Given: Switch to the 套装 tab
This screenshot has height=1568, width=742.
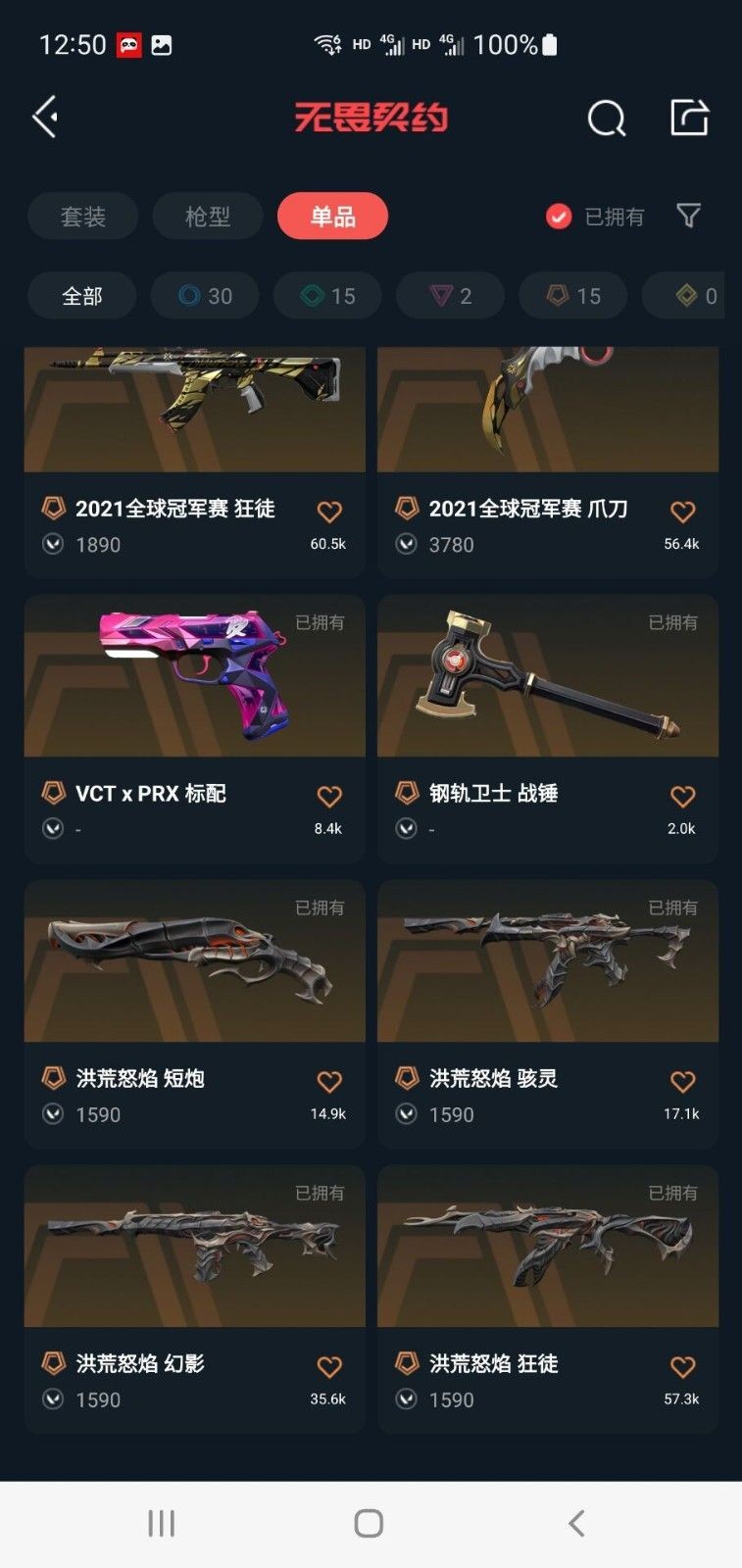Looking at the screenshot, I should (83, 217).
